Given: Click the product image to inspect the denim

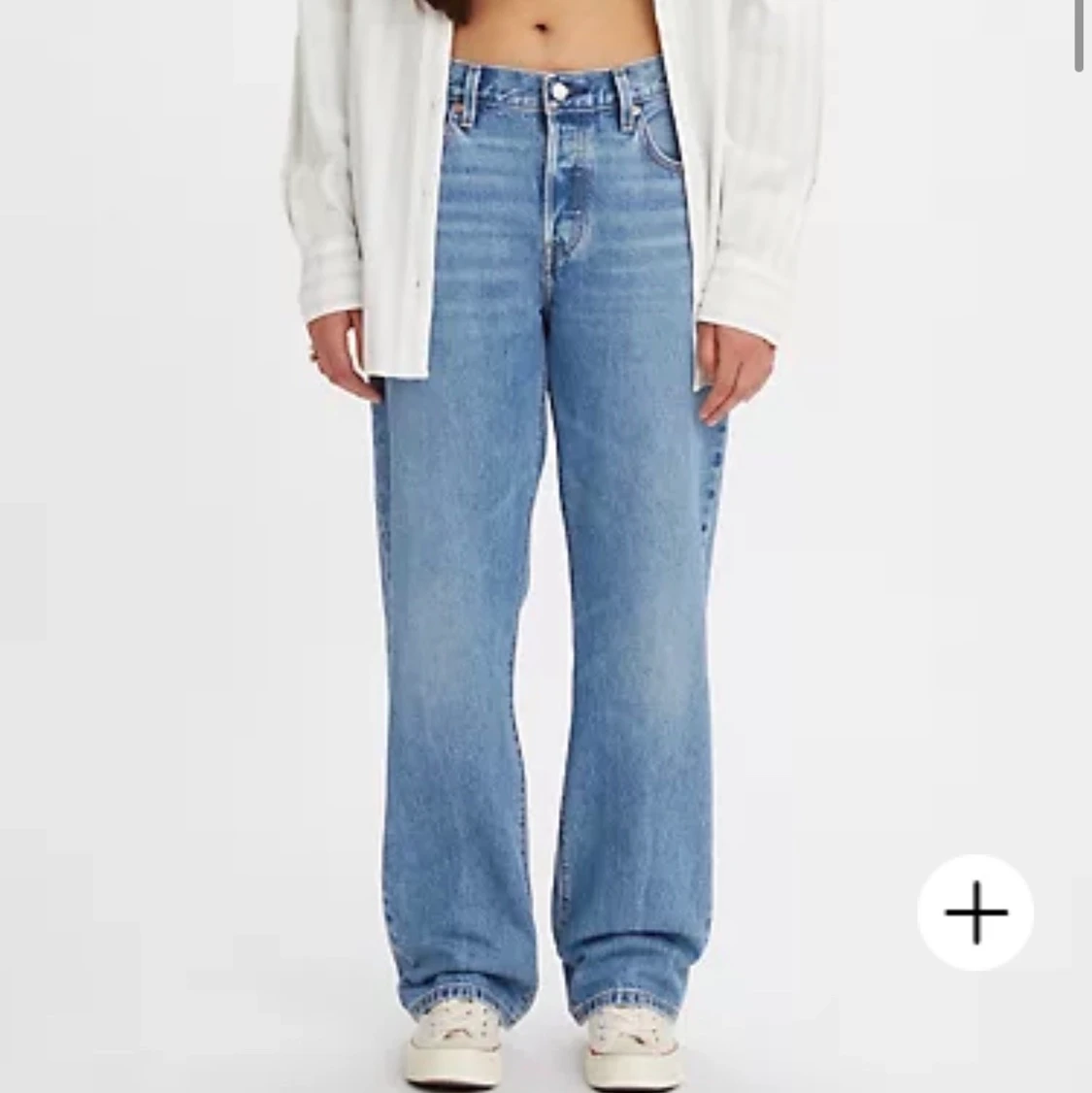Looking at the screenshot, I should [x=544, y=544].
